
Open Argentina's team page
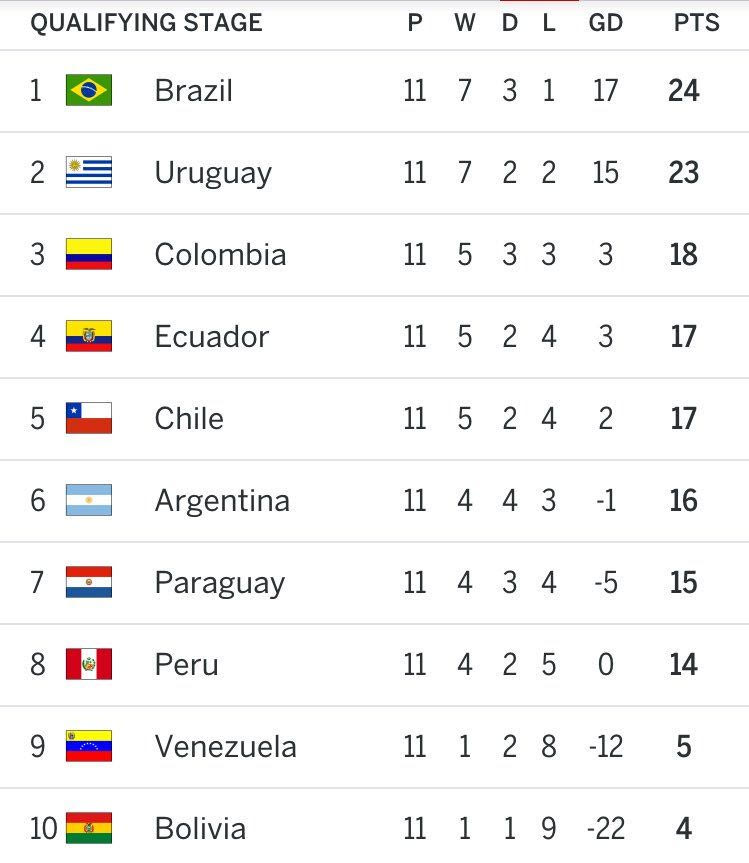click(x=222, y=501)
